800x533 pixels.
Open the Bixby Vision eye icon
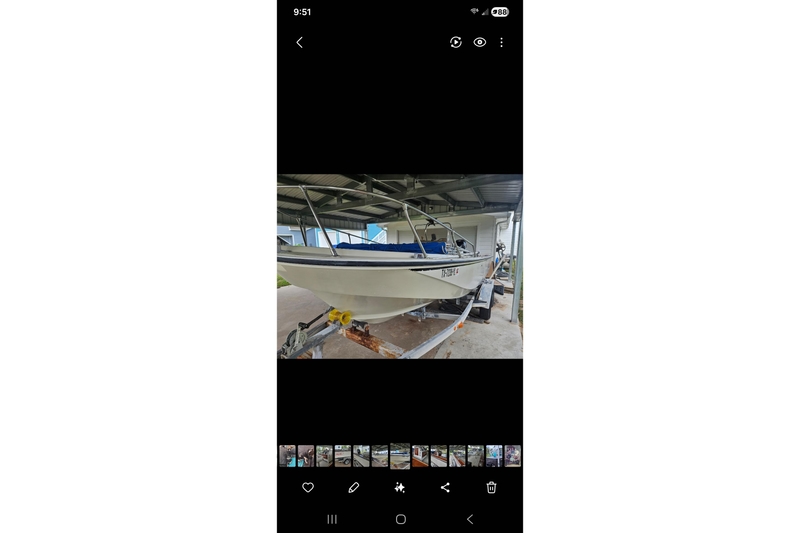pos(480,42)
